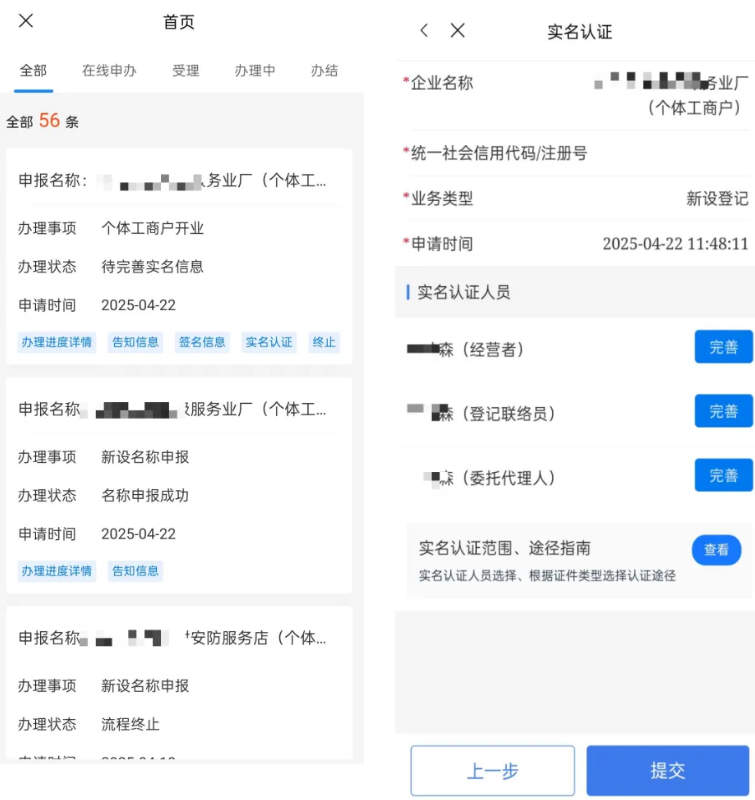
Task: Submit the verification with 提交
Action: tap(667, 771)
